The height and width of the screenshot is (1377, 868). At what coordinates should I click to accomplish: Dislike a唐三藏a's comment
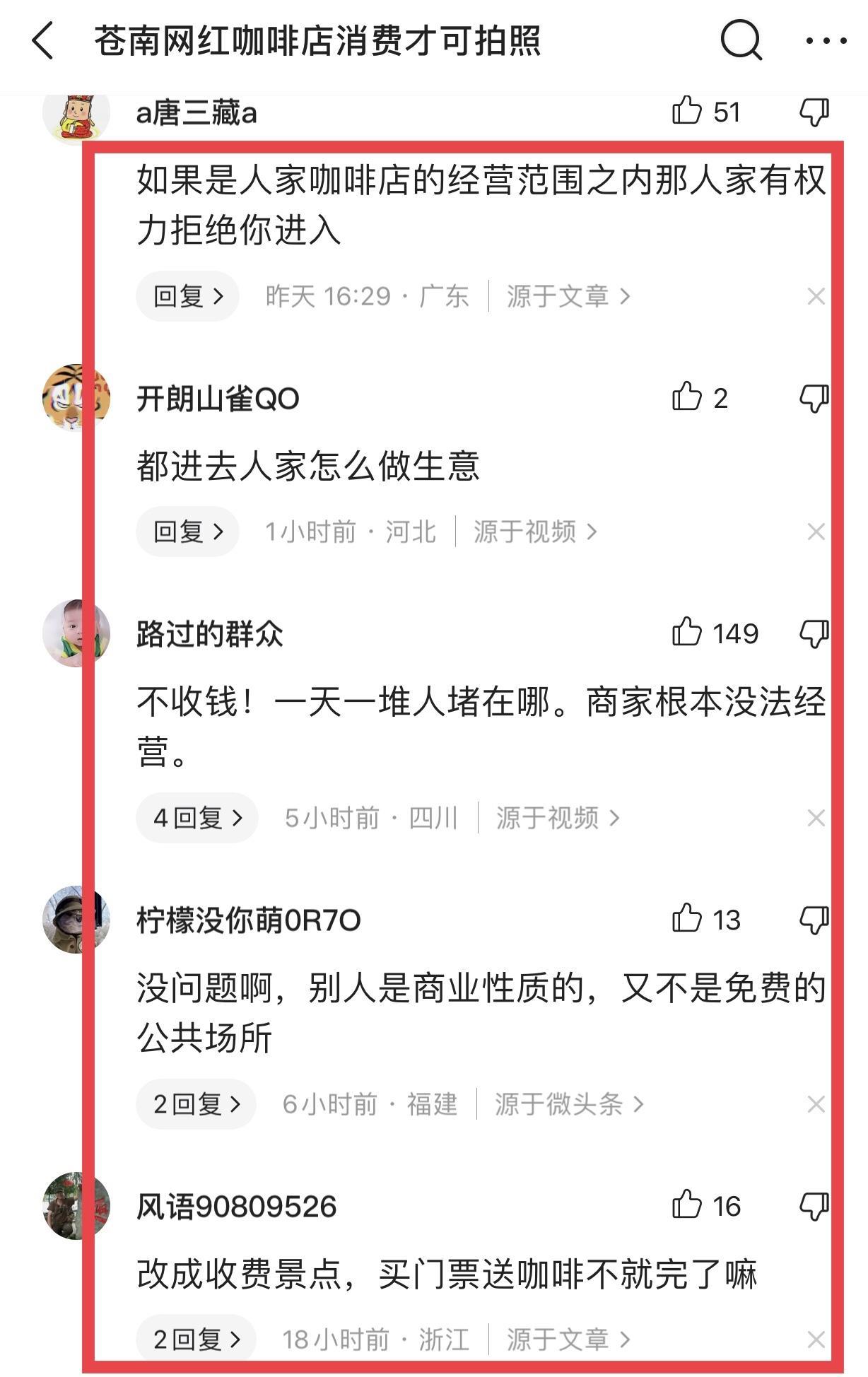[x=814, y=112]
